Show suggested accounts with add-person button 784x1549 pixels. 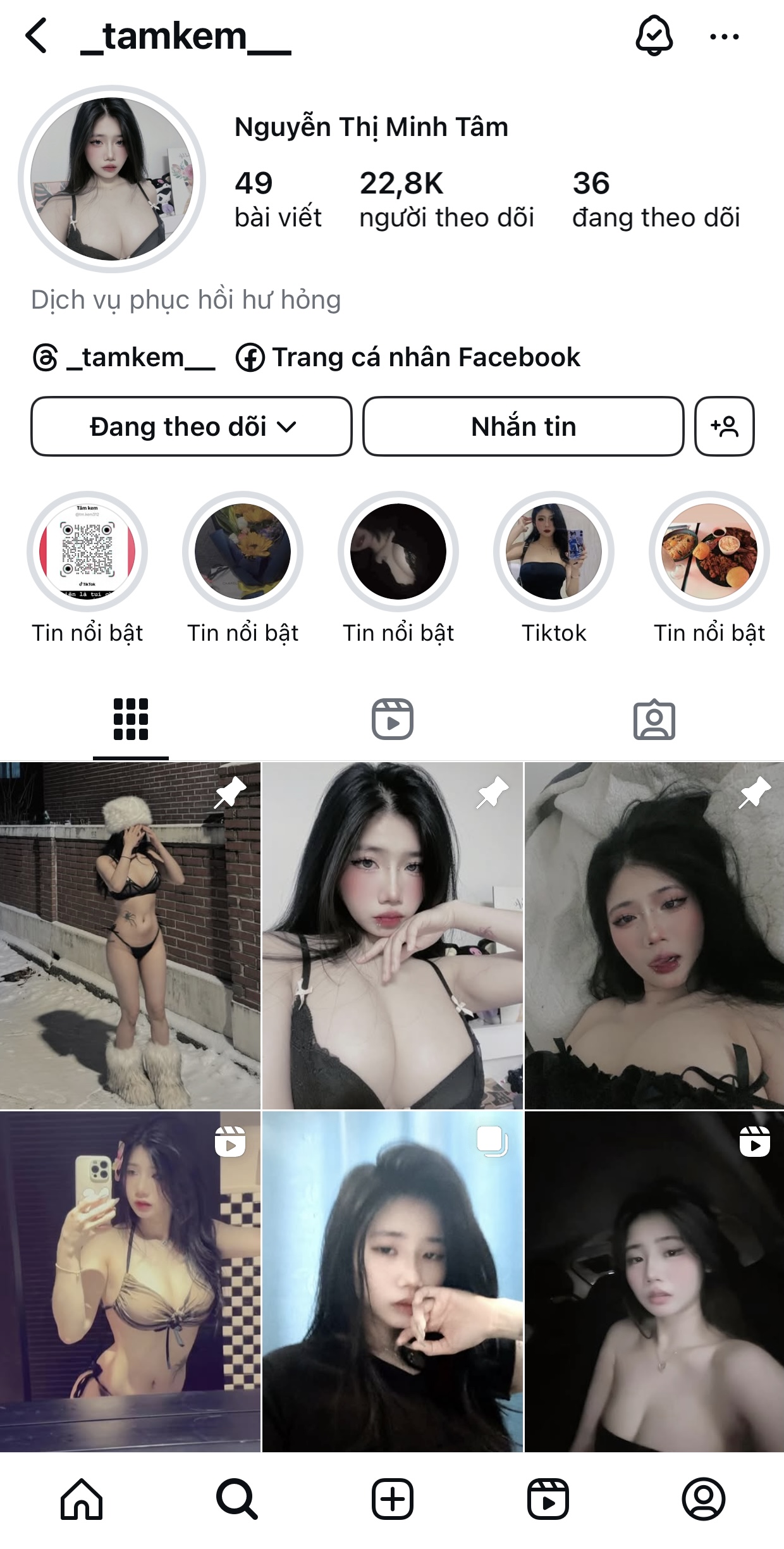(724, 427)
